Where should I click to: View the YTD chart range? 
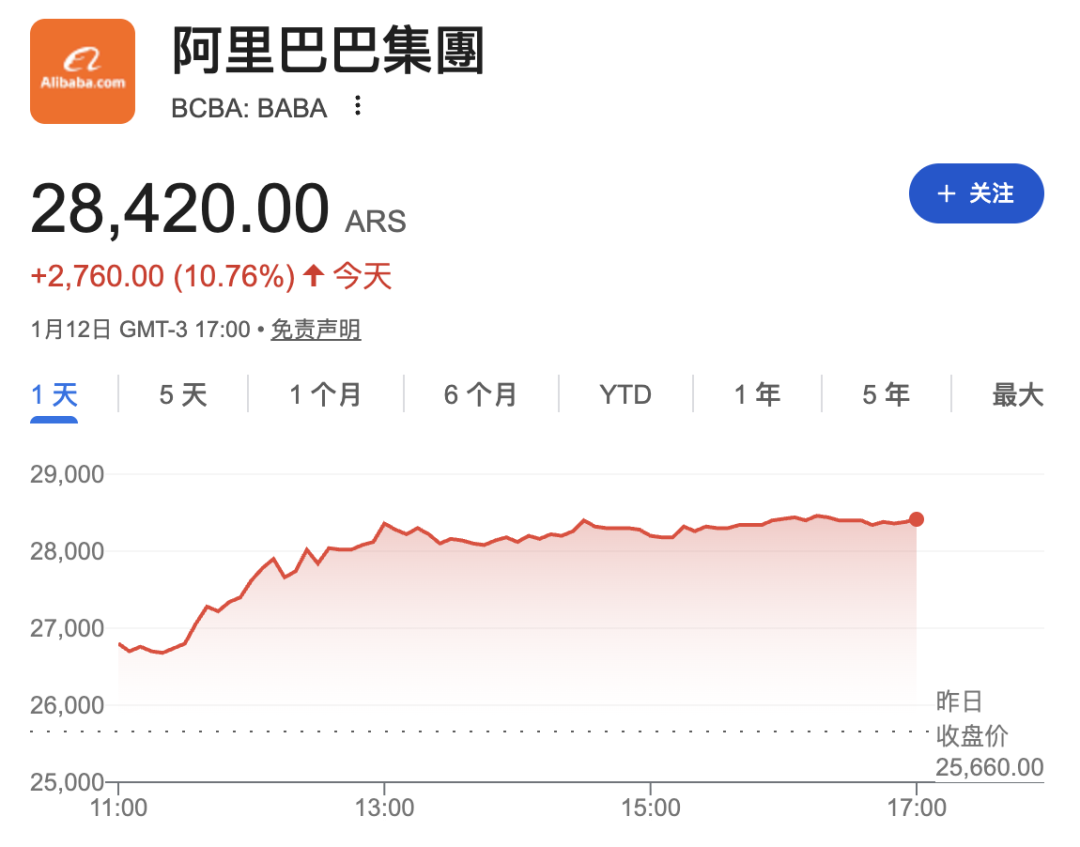pos(625,395)
